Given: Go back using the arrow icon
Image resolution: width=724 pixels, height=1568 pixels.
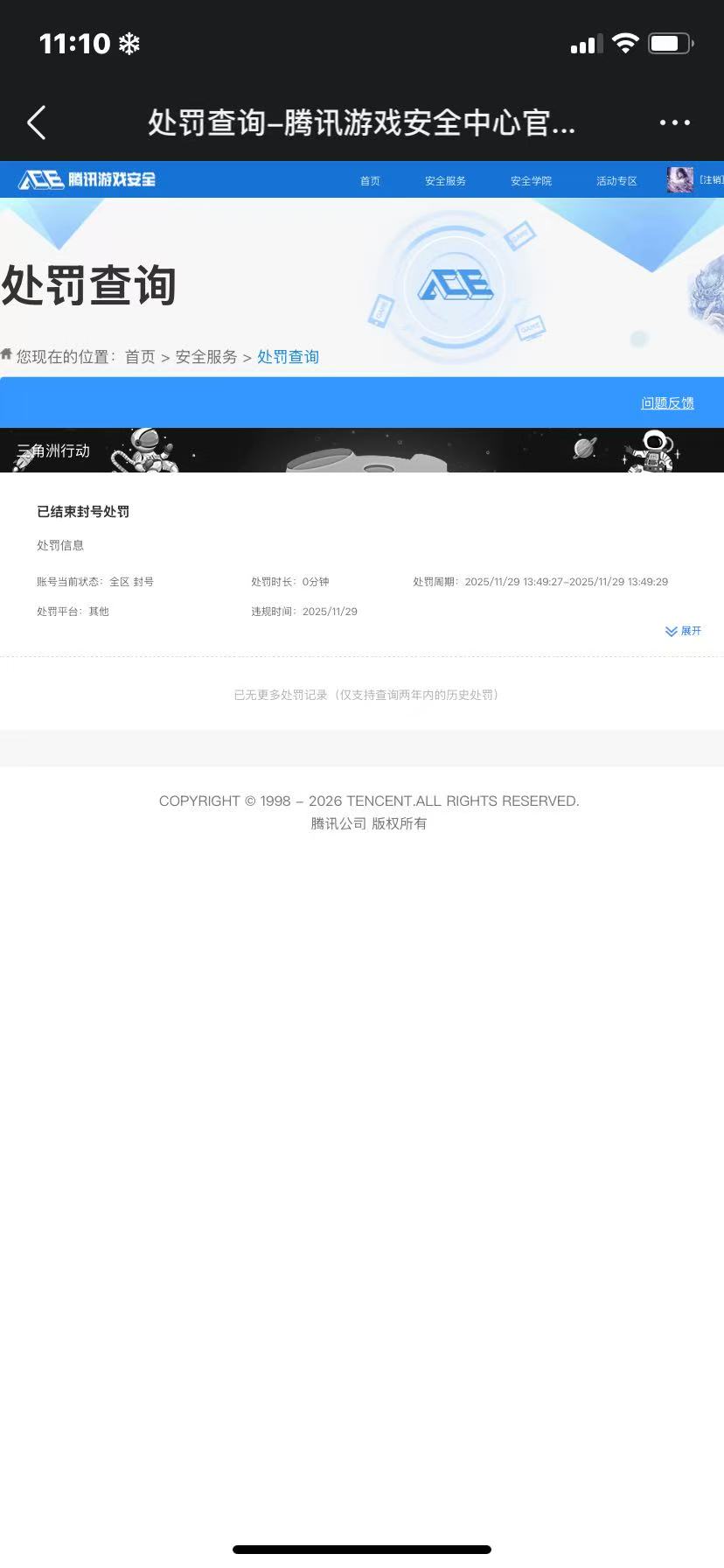Looking at the screenshot, I should pyautogui.click(x=37, y=123).
